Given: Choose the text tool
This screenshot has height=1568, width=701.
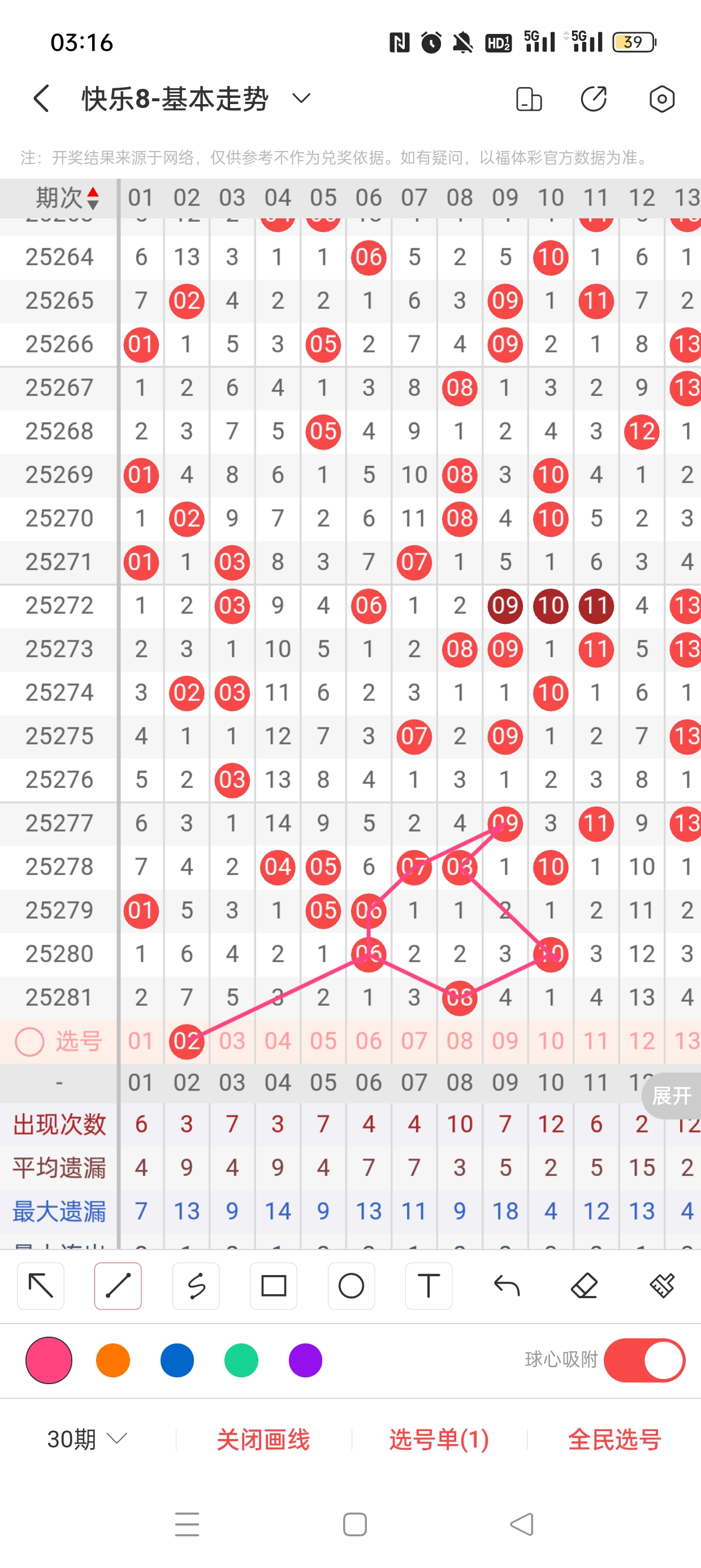Looking at the screenshot, I should pyautogui.click(x=429, y=1286).
